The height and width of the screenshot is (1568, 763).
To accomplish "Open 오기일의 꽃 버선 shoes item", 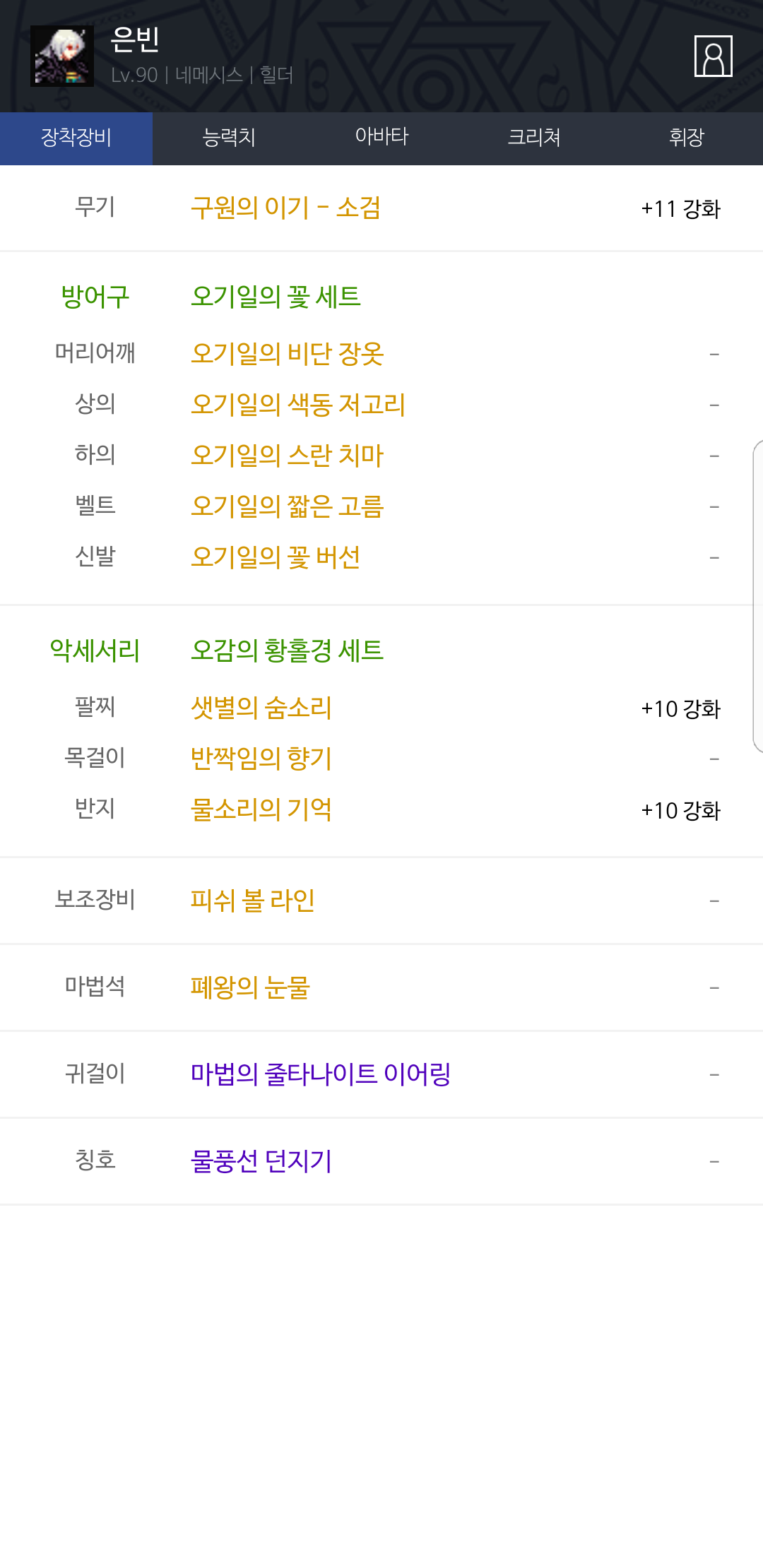I will click(276, 557).
